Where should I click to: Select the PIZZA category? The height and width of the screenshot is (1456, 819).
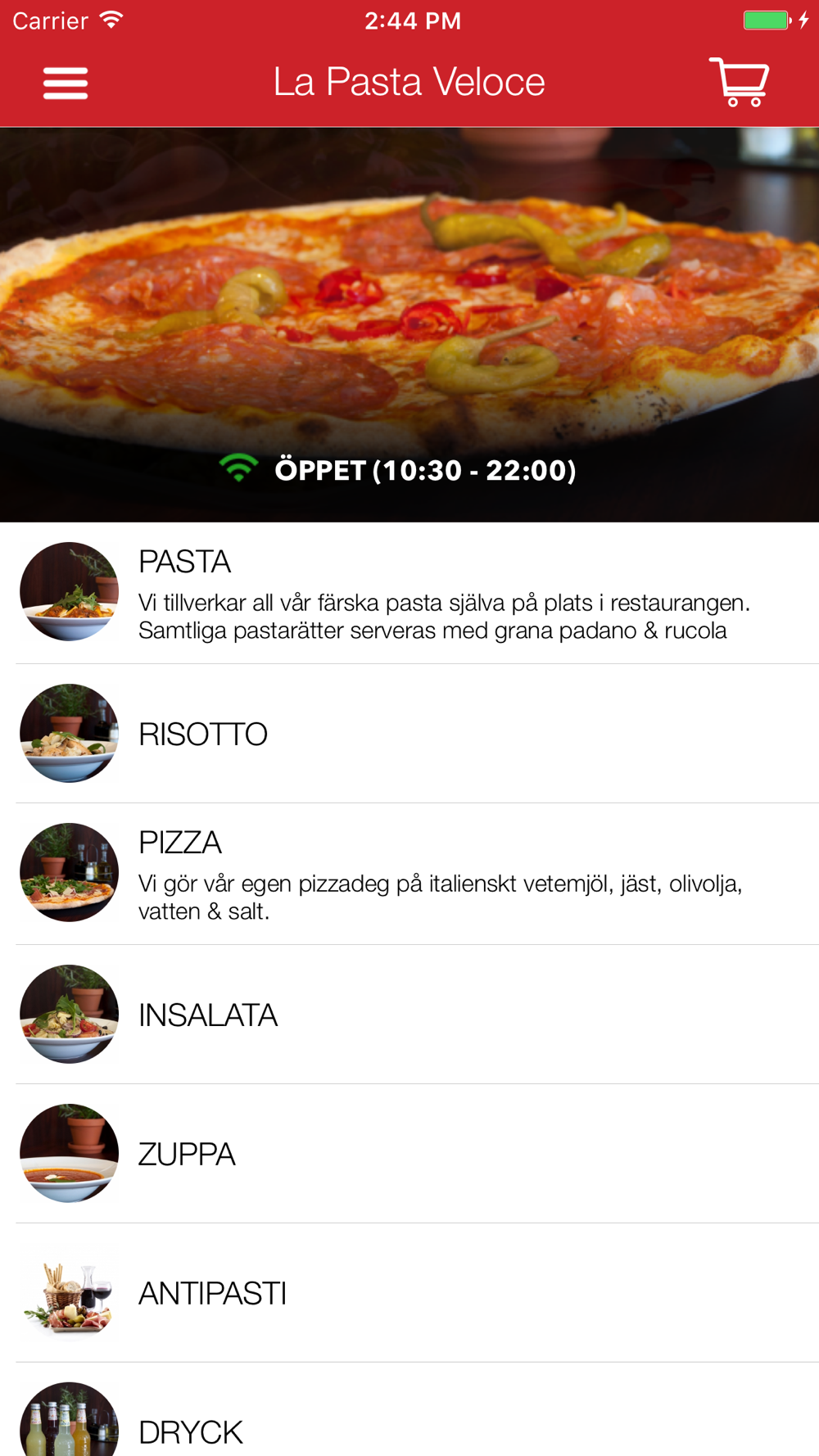click(x=409, y=874)
